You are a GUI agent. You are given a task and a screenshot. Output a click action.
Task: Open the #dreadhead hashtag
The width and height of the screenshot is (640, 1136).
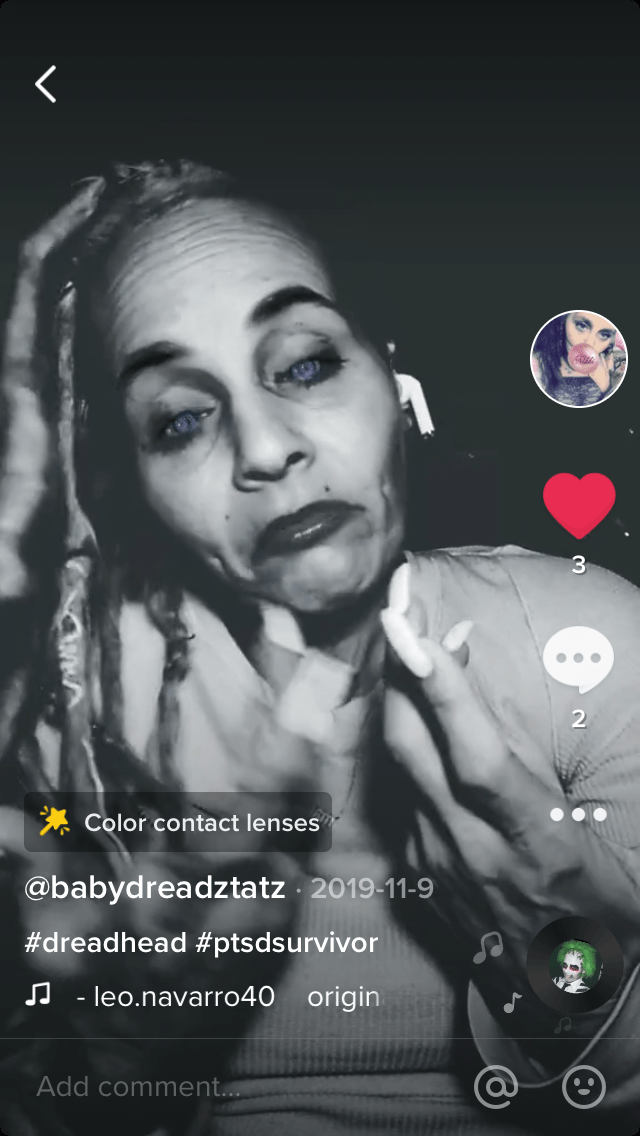pos(105,942)
